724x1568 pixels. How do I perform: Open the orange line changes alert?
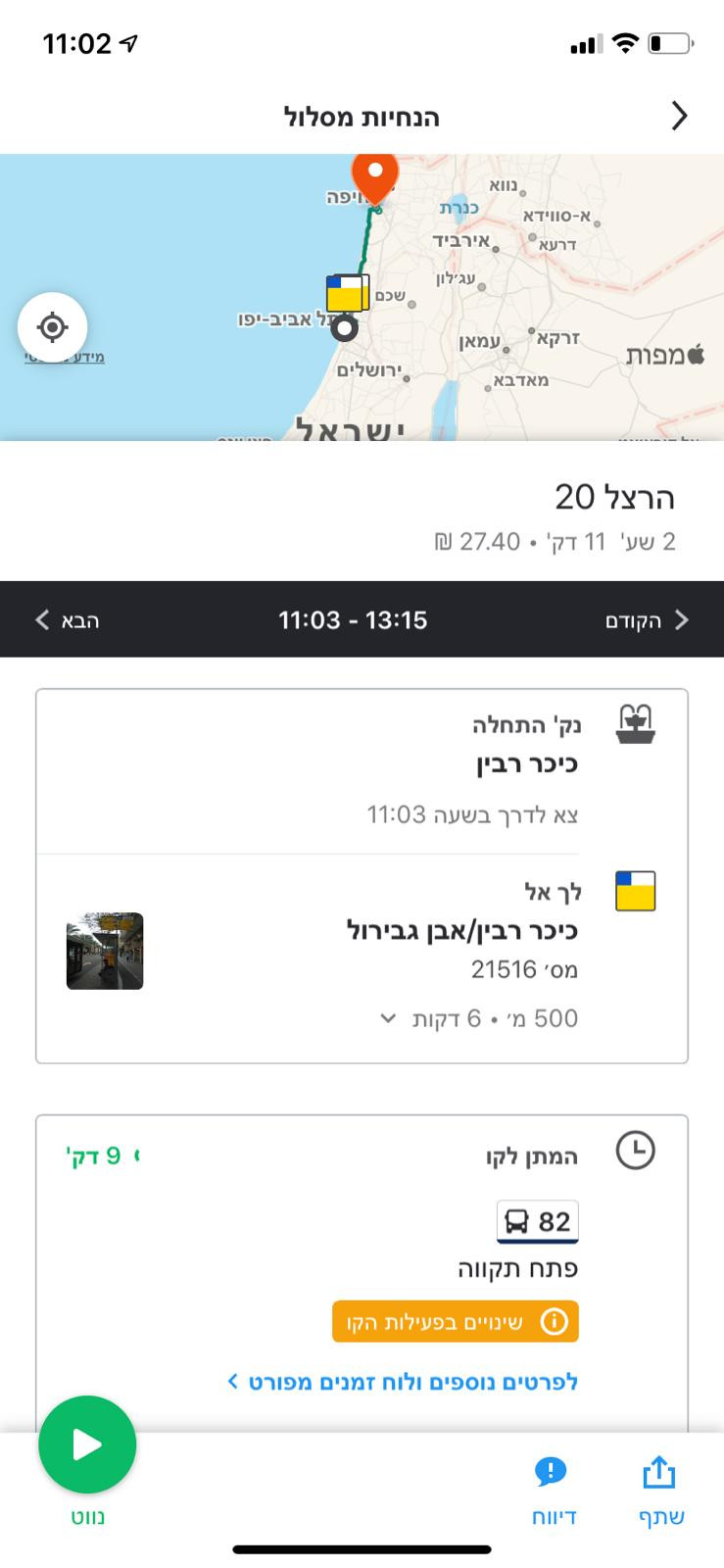tap(456, 1322)
